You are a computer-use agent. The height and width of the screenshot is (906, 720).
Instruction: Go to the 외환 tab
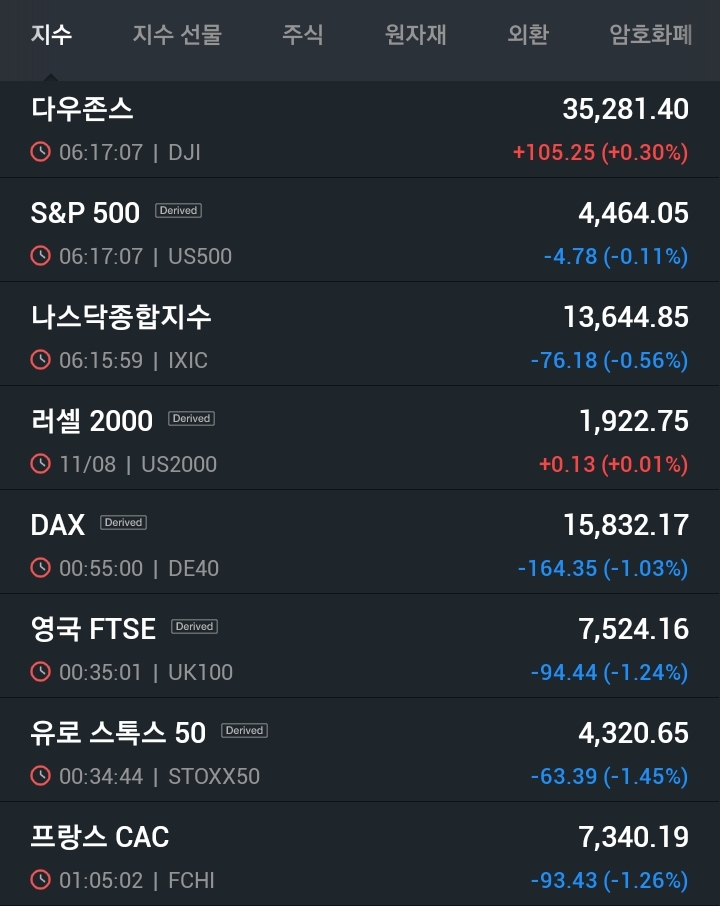coord(527,36)
